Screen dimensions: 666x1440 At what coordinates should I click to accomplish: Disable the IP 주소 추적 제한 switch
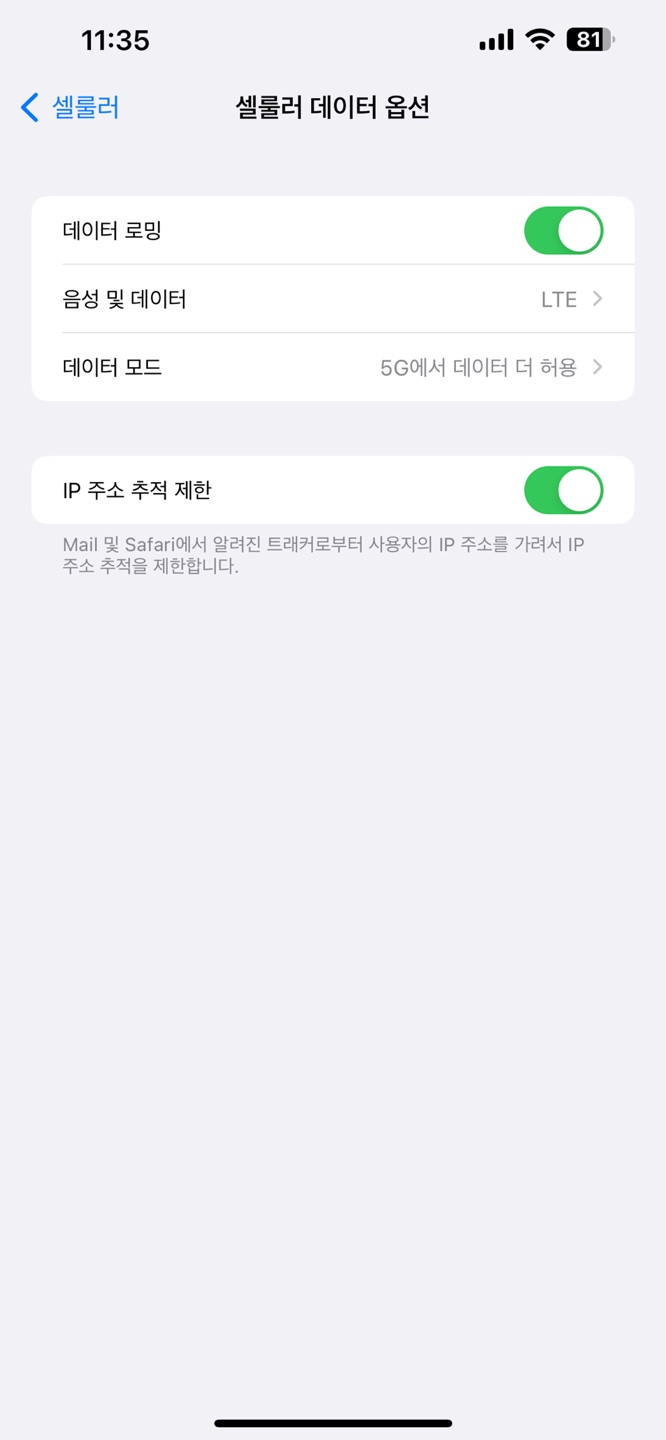coord(564,490)
